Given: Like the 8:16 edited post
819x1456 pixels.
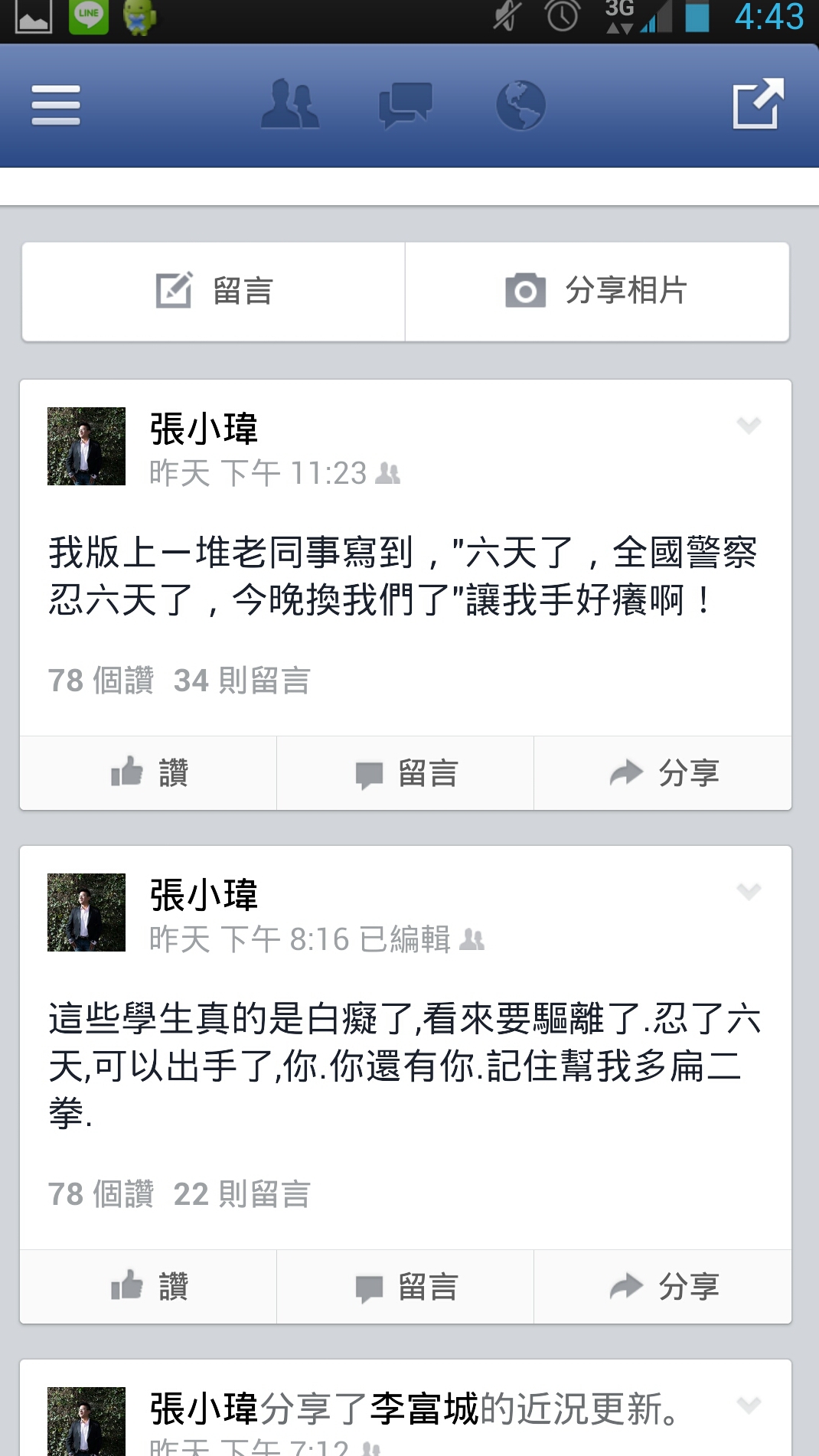Looking at the screenshot, I should click(x=148, y=1286).
